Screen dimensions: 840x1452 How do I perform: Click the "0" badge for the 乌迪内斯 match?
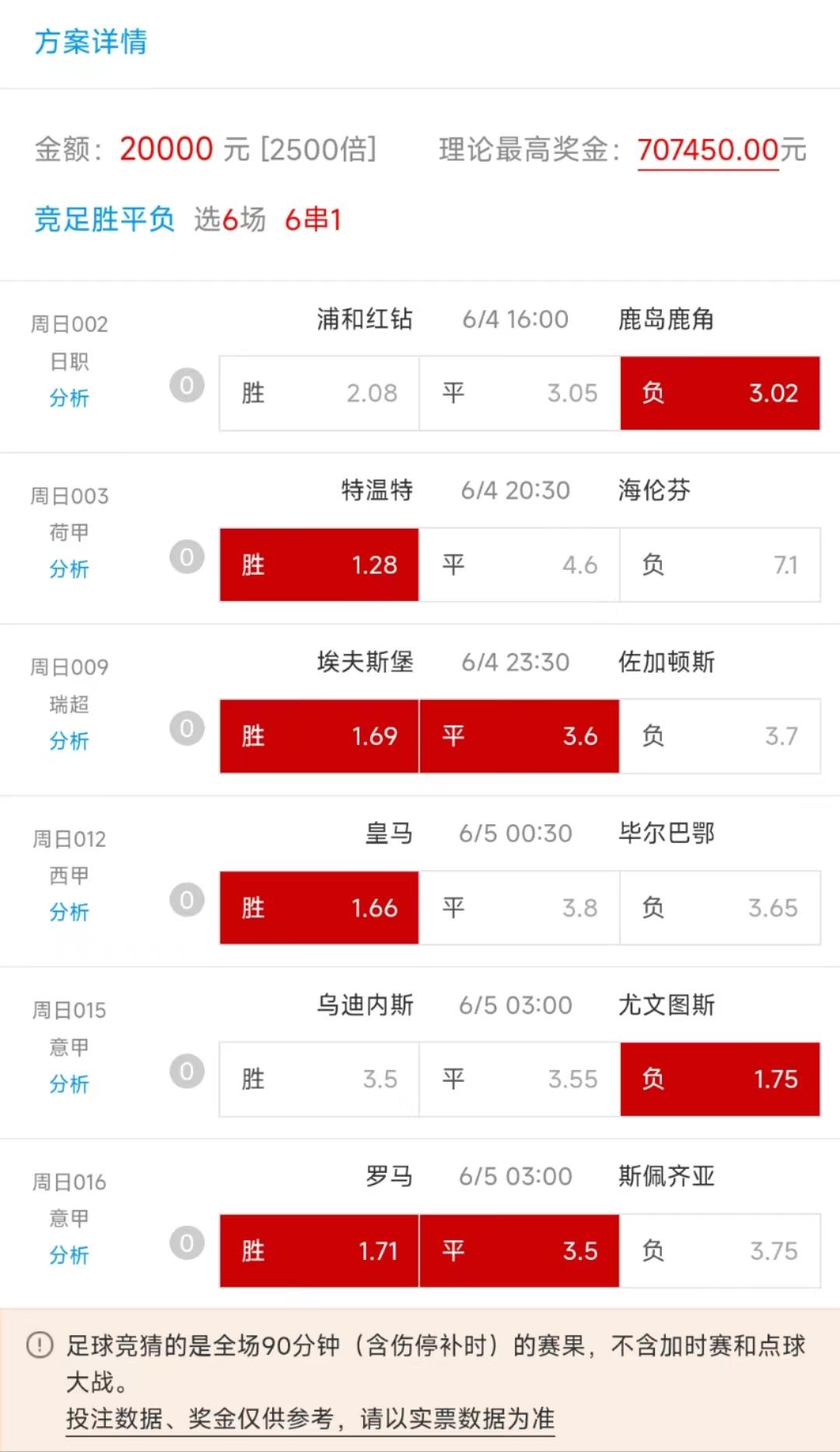187,1071
